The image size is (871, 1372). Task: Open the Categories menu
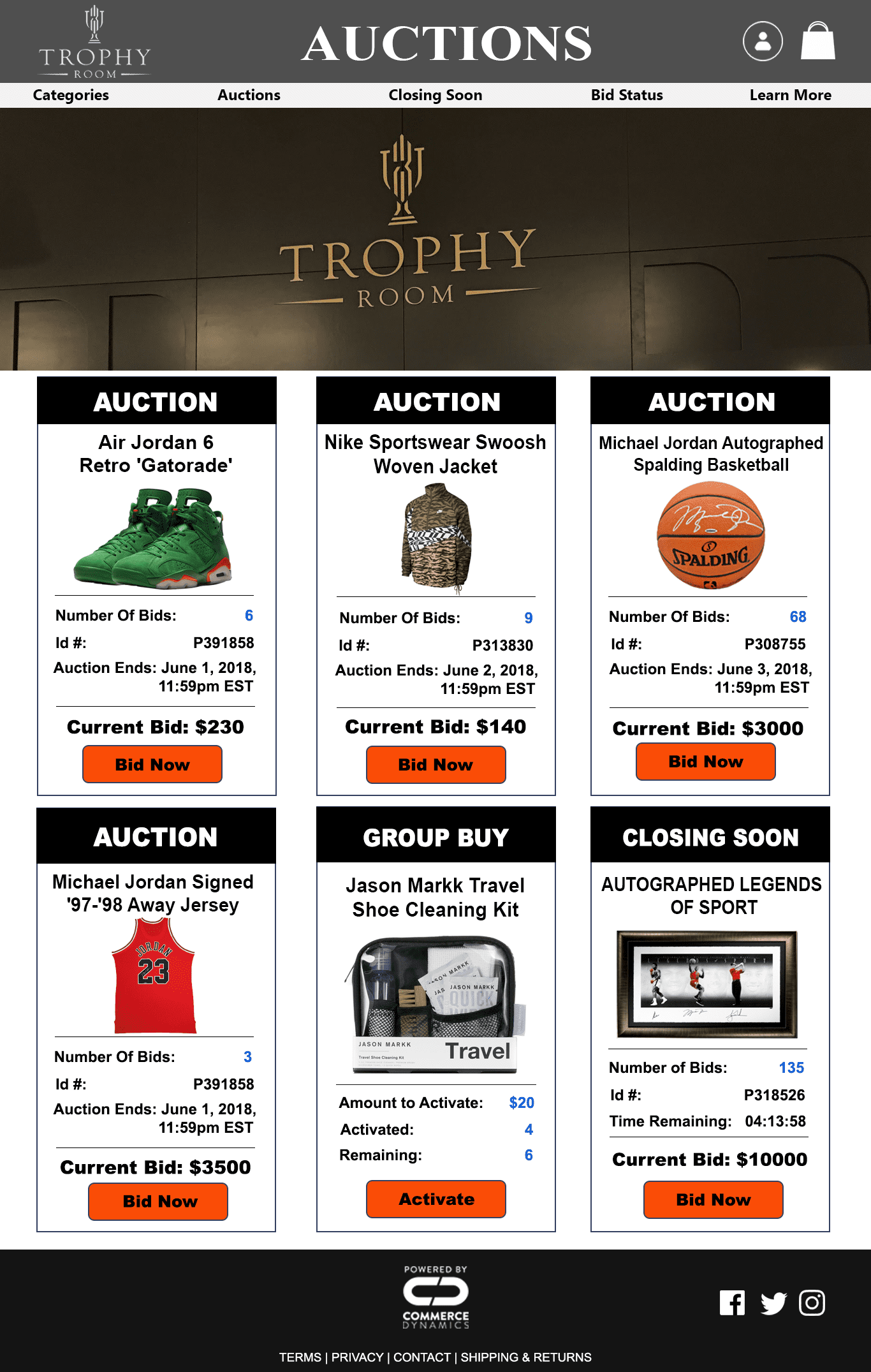point(71,95)
